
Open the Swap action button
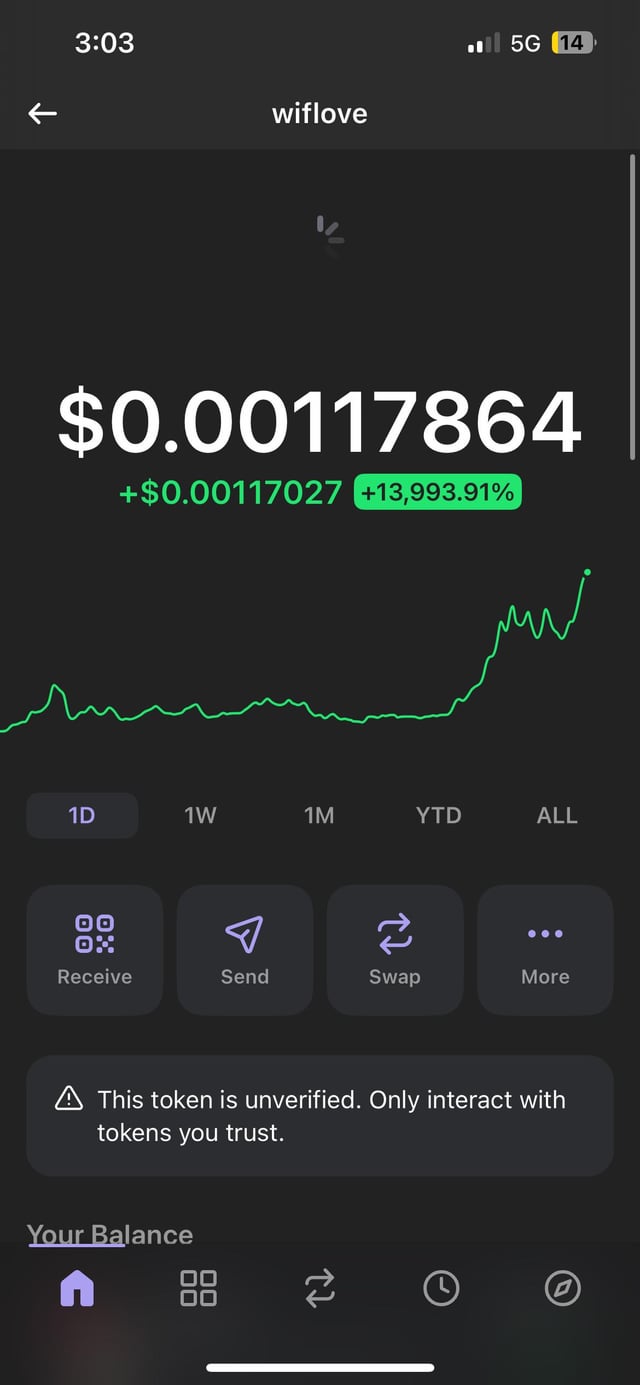click(395, 950)
